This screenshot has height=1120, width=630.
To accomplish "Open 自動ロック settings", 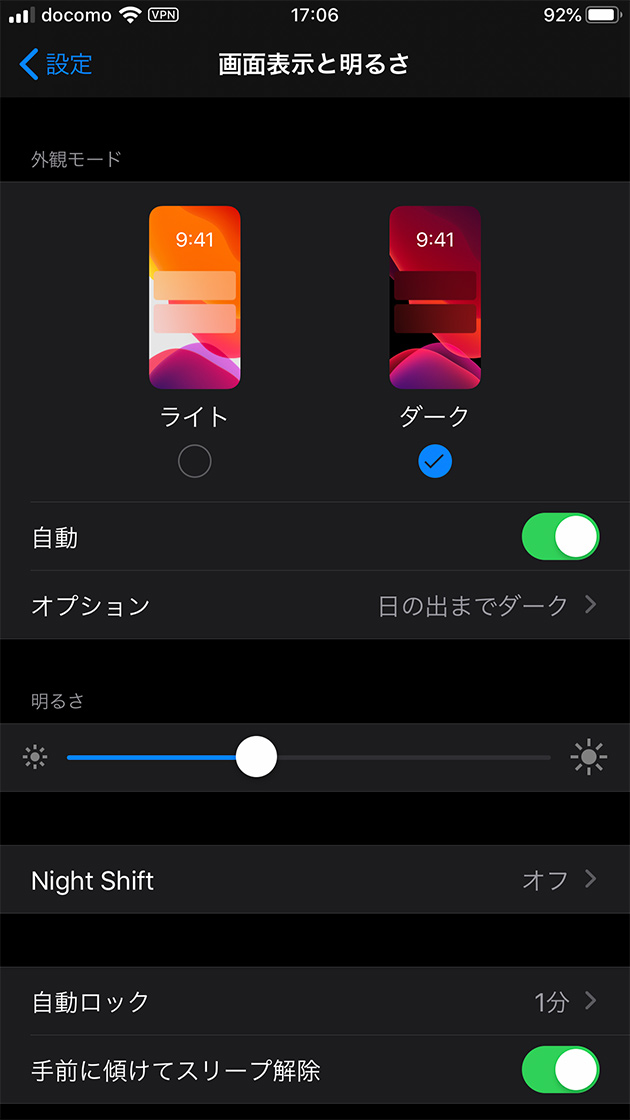I will pyautogui.click(x=315, y=1001).
